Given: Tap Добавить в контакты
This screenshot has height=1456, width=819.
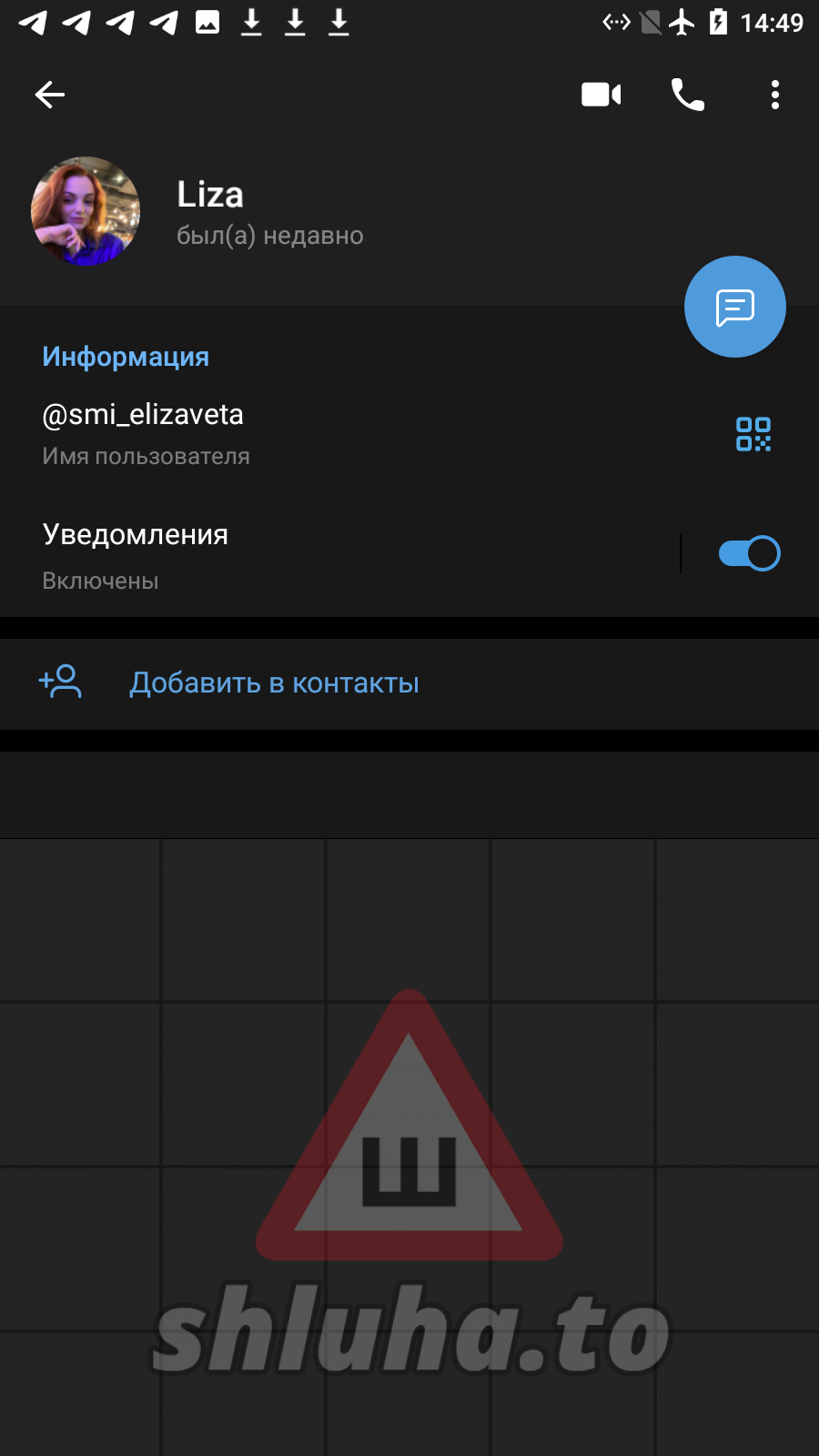Looking at the screenshot, I should click(x=274, y=683).
